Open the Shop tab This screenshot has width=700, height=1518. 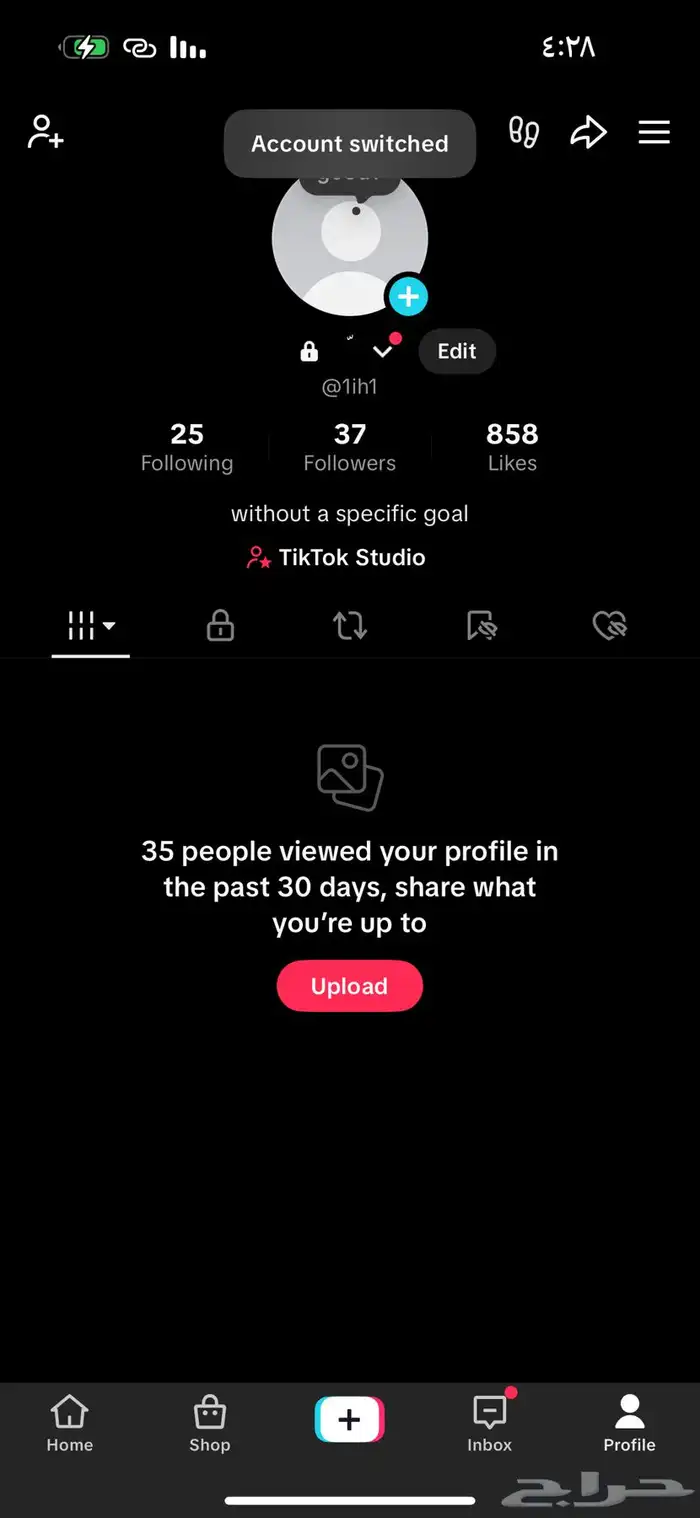coord(210,1424)
